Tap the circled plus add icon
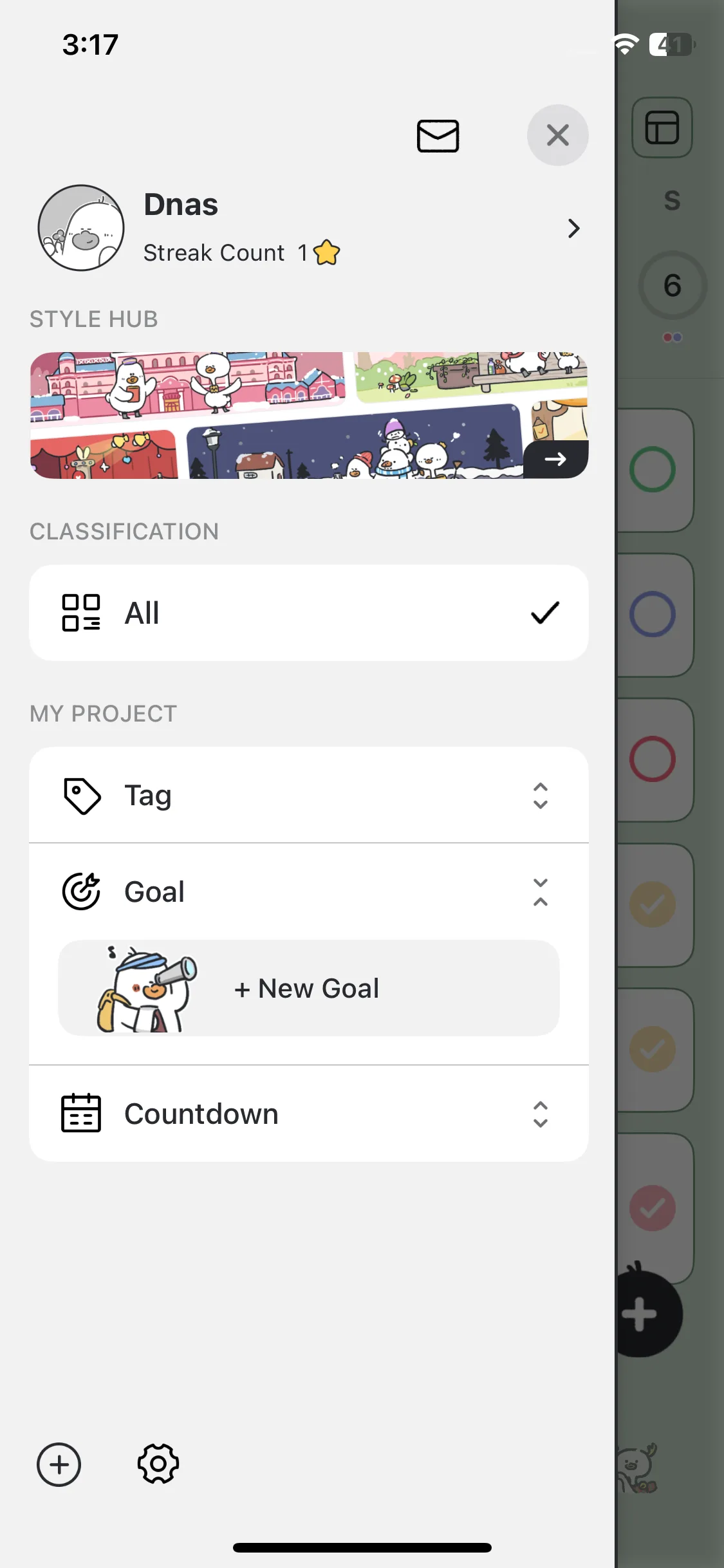724x1568 pixels. (59, 1464)
